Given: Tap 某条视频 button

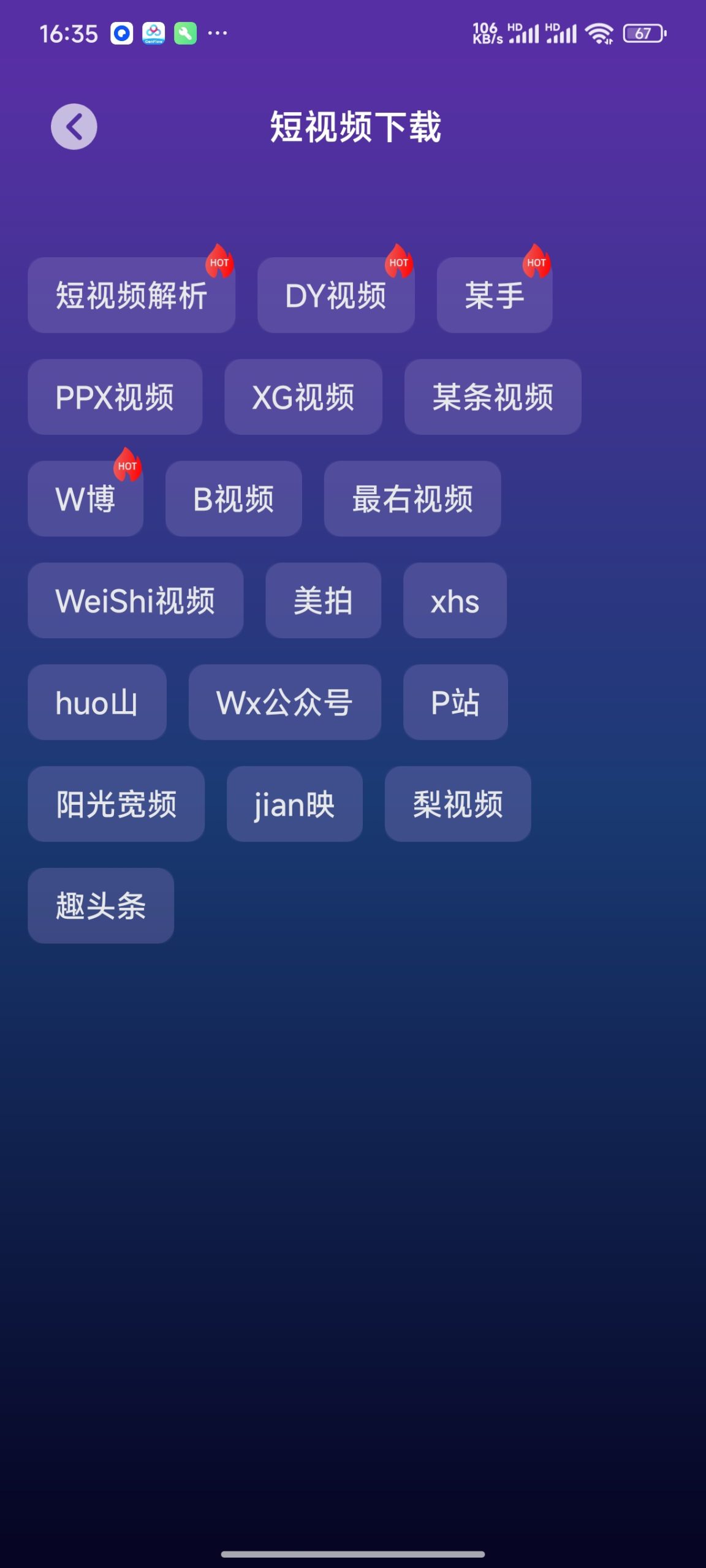Looking at the screenshot, I should 492,397.
